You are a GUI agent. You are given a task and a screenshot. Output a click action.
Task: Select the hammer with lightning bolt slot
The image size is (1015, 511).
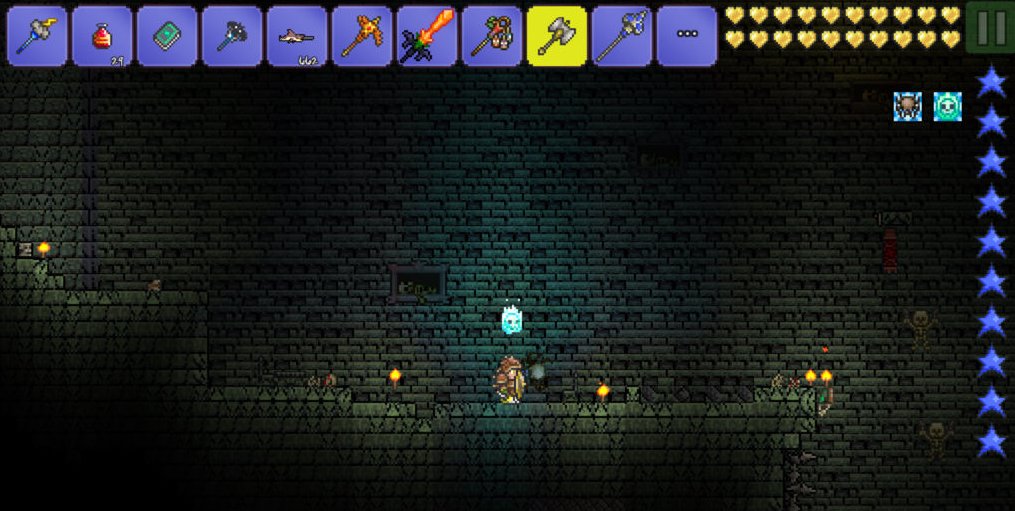click(38, 36)
